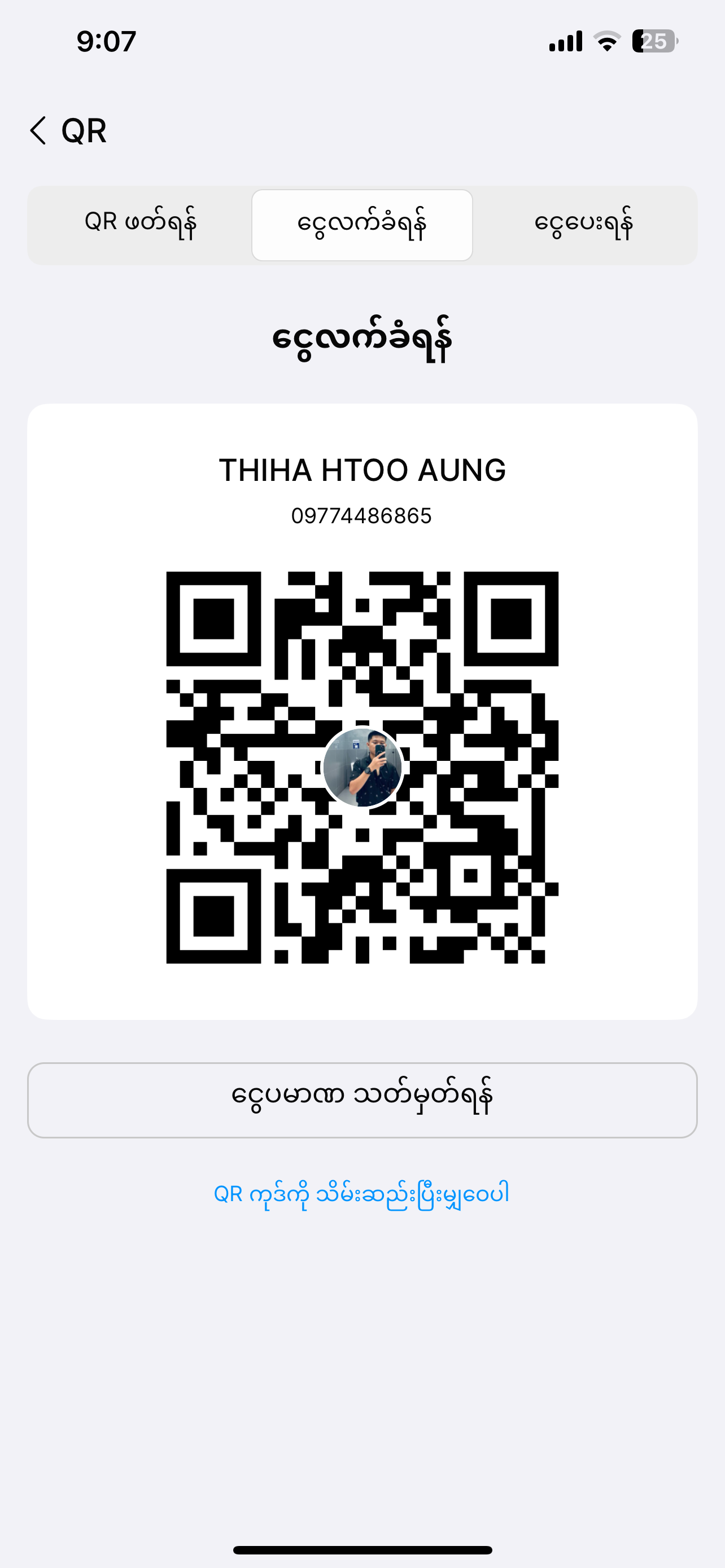The image size is (725, 1568).
Task: Go back from the QR screen
Action: (x=38, y=131)
